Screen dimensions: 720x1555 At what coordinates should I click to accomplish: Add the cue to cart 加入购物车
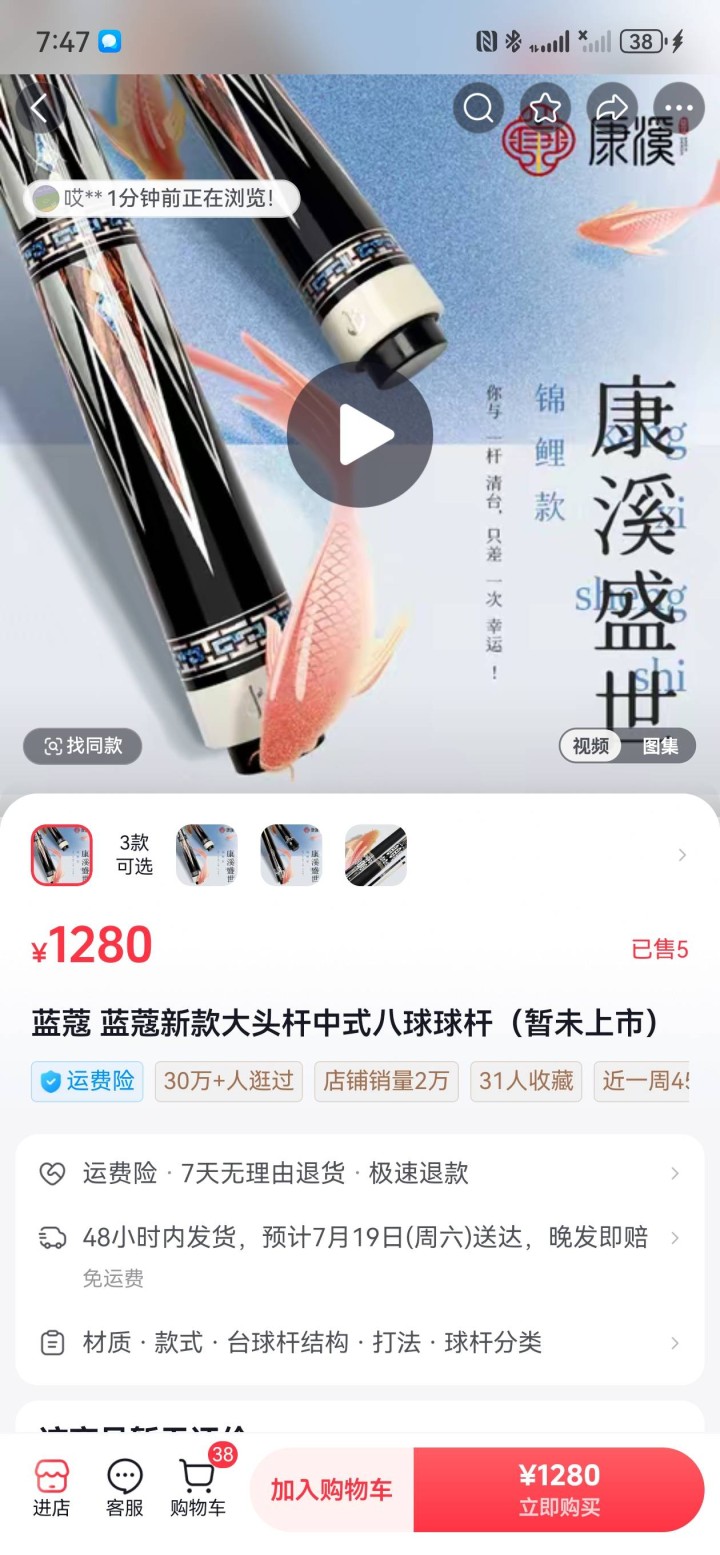click(x=332, y=1489)
